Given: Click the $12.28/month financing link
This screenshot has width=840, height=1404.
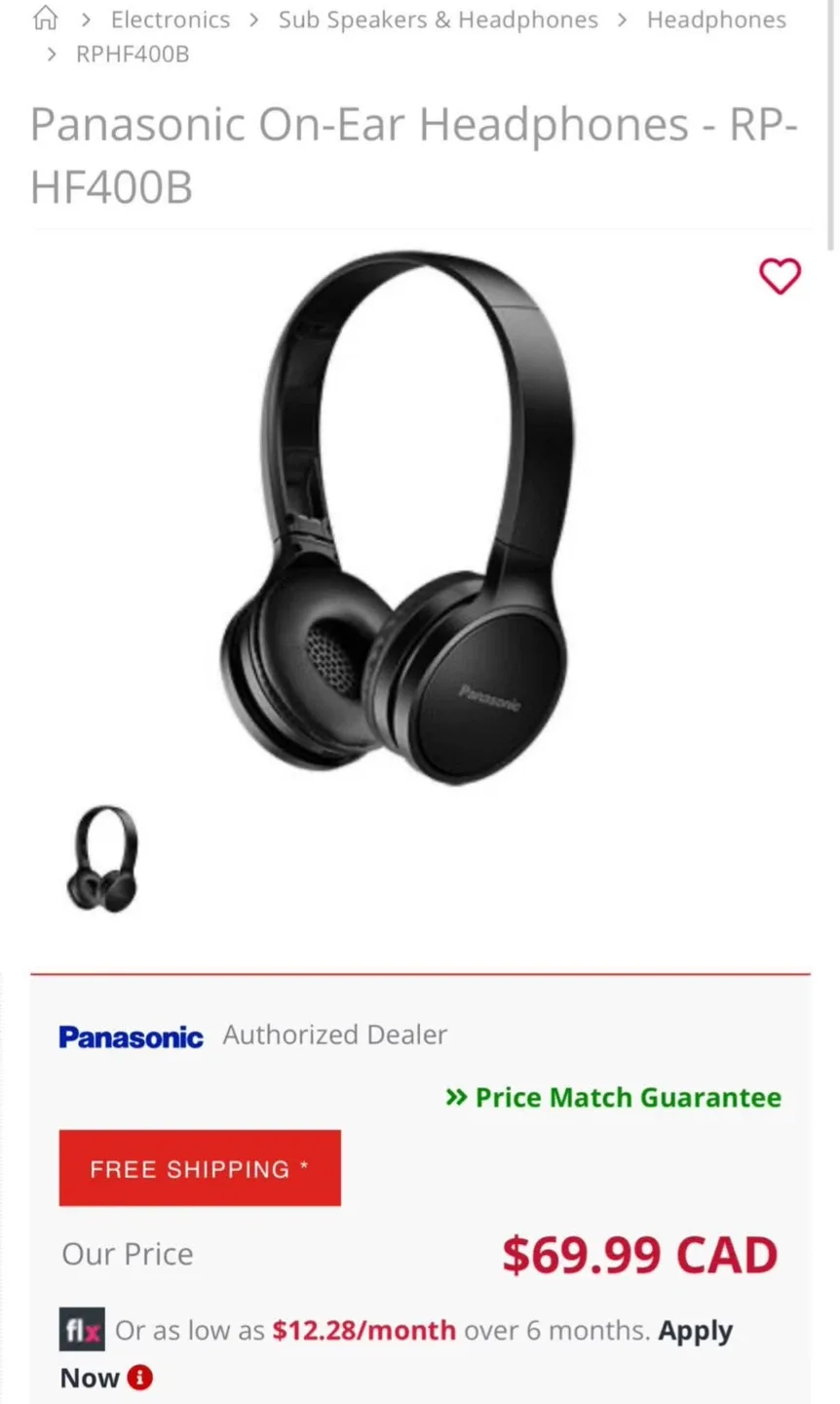Looking at the screenshot, I should point(363,1330).
